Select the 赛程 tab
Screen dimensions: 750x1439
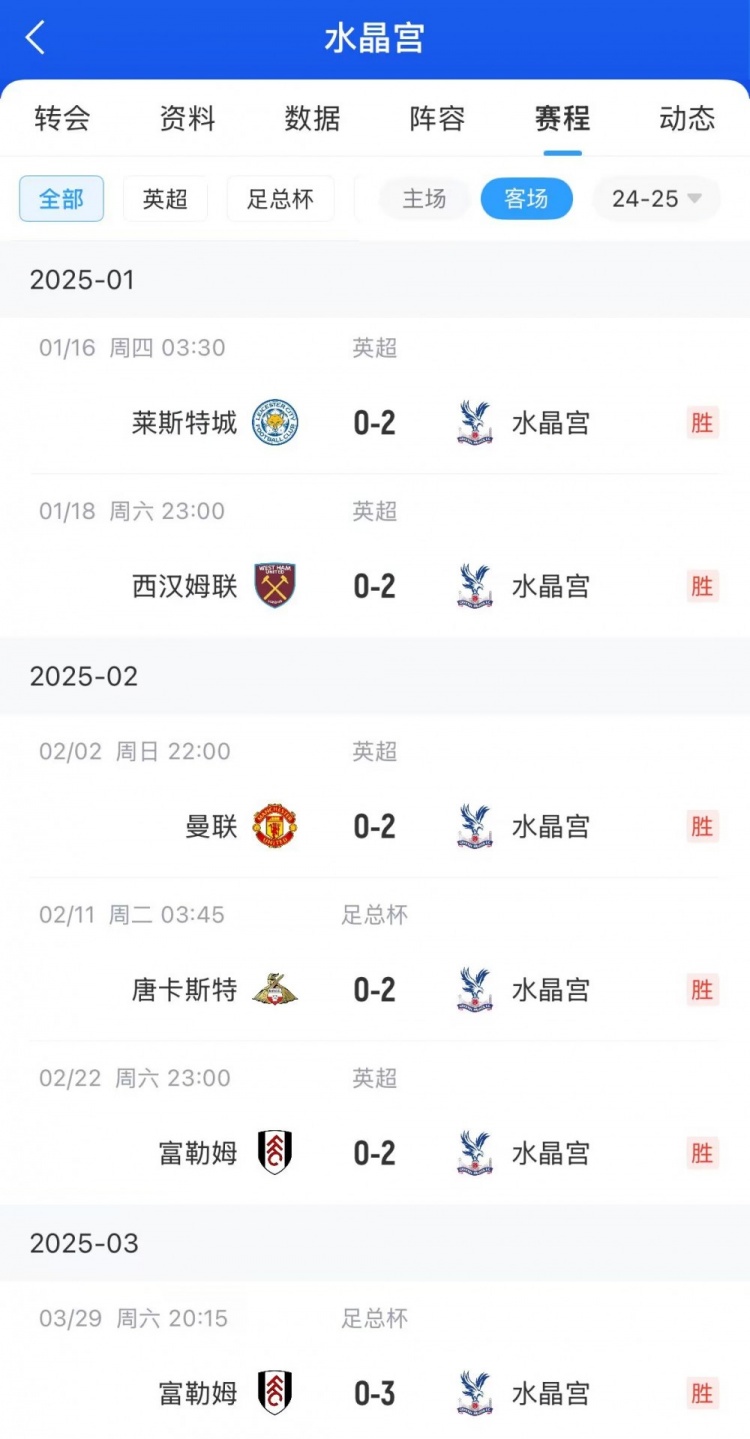click(562, 119)
